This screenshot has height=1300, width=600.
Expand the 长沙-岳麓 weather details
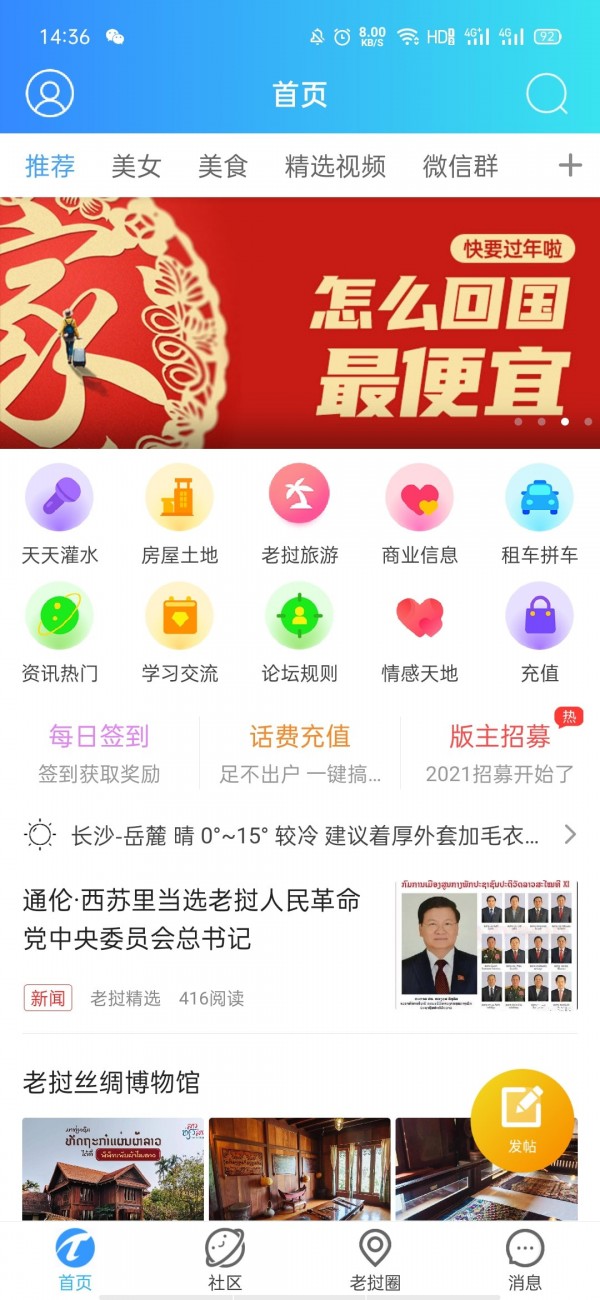pyautogui.click(x=300, y=835)
